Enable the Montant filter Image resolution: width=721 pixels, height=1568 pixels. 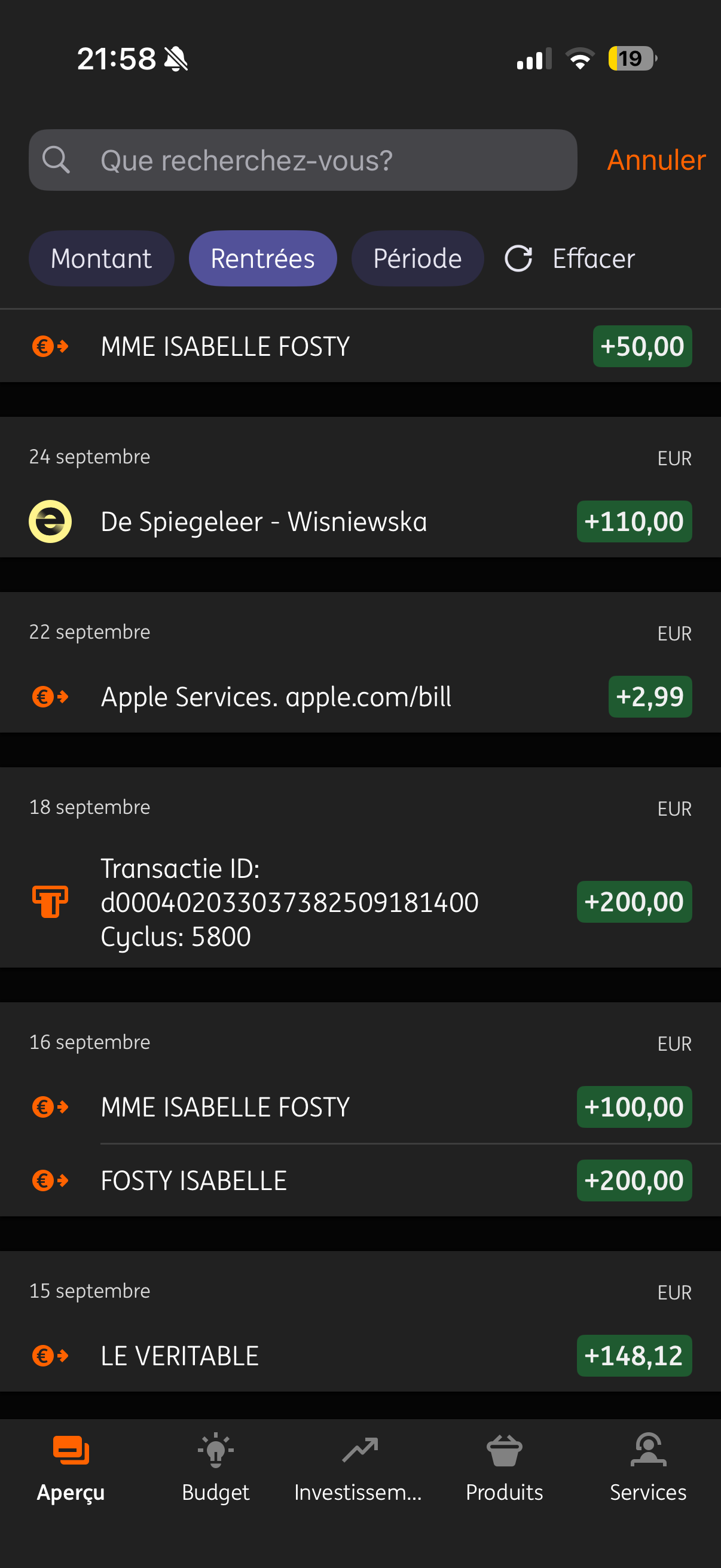point(101,258)
